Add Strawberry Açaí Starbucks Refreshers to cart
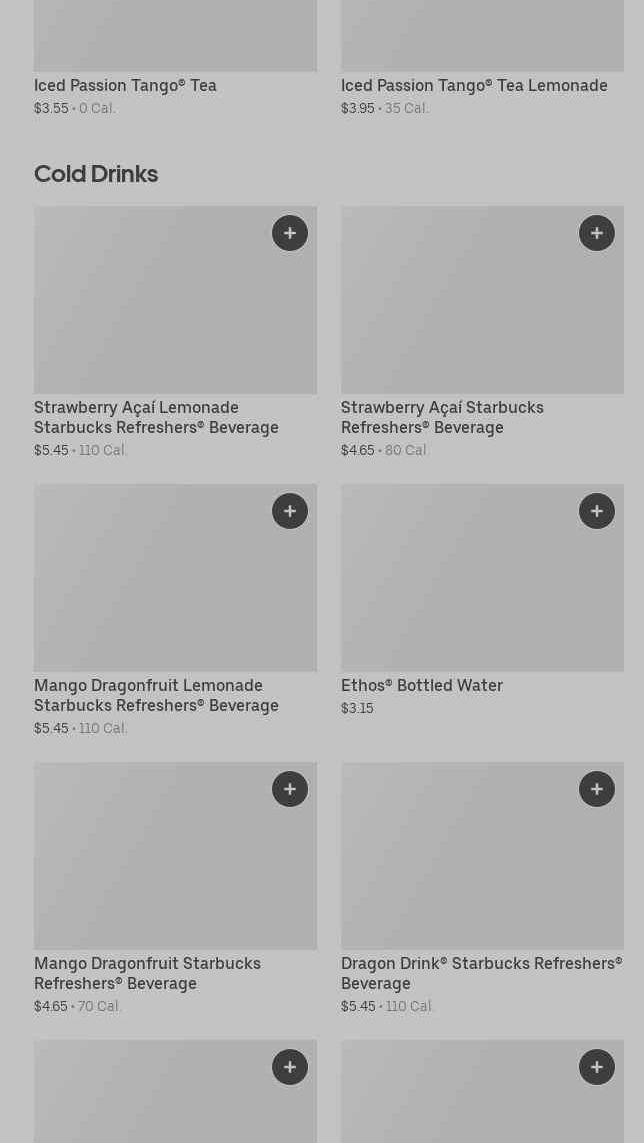Image resolution: width=644 pixels, height=1143 pixels. pyautogui.click(x=597, y=233)
